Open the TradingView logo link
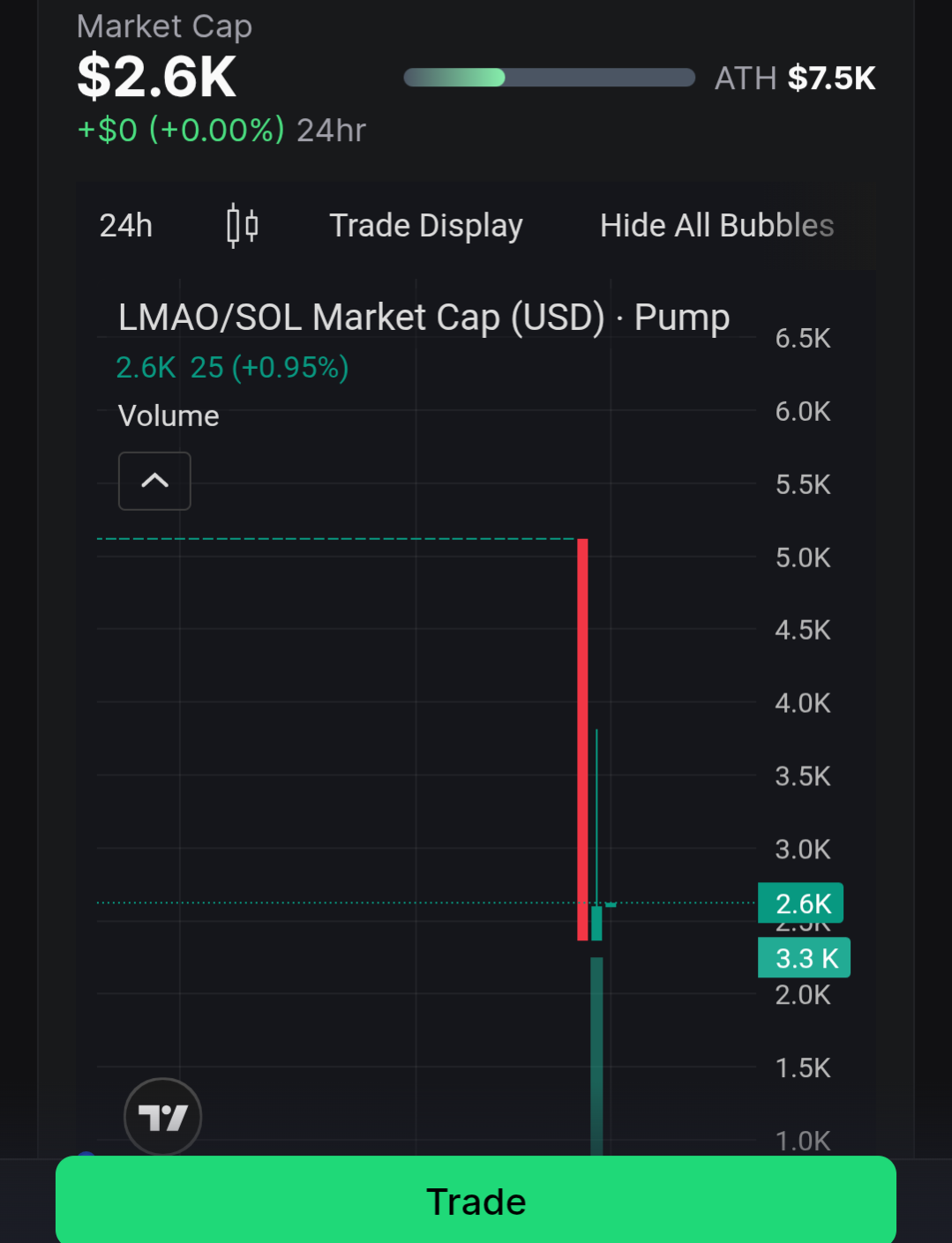The image size is (952, 1243). coord(163,1117)
